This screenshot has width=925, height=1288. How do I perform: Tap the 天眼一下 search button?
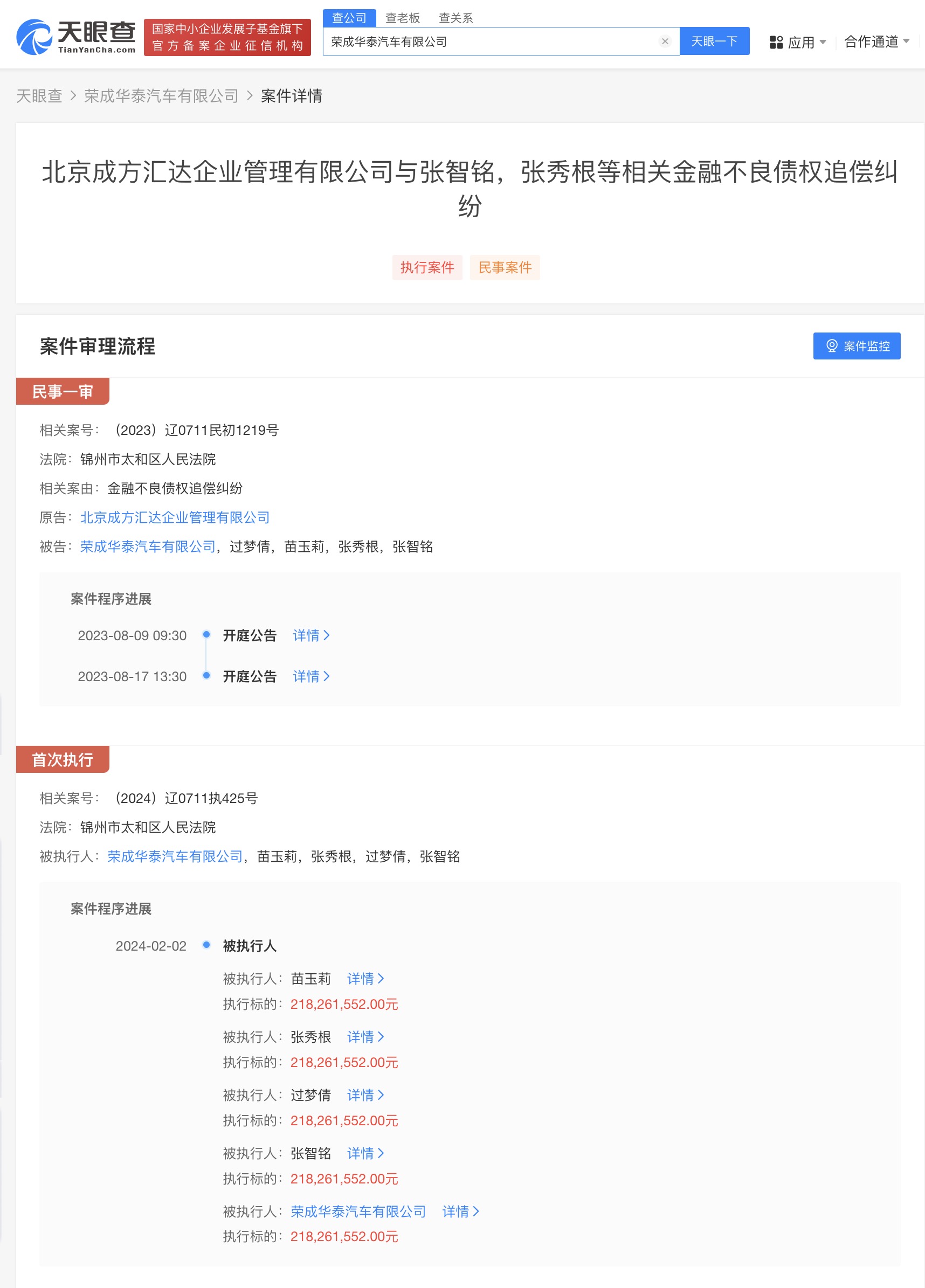tap(714, 41)
